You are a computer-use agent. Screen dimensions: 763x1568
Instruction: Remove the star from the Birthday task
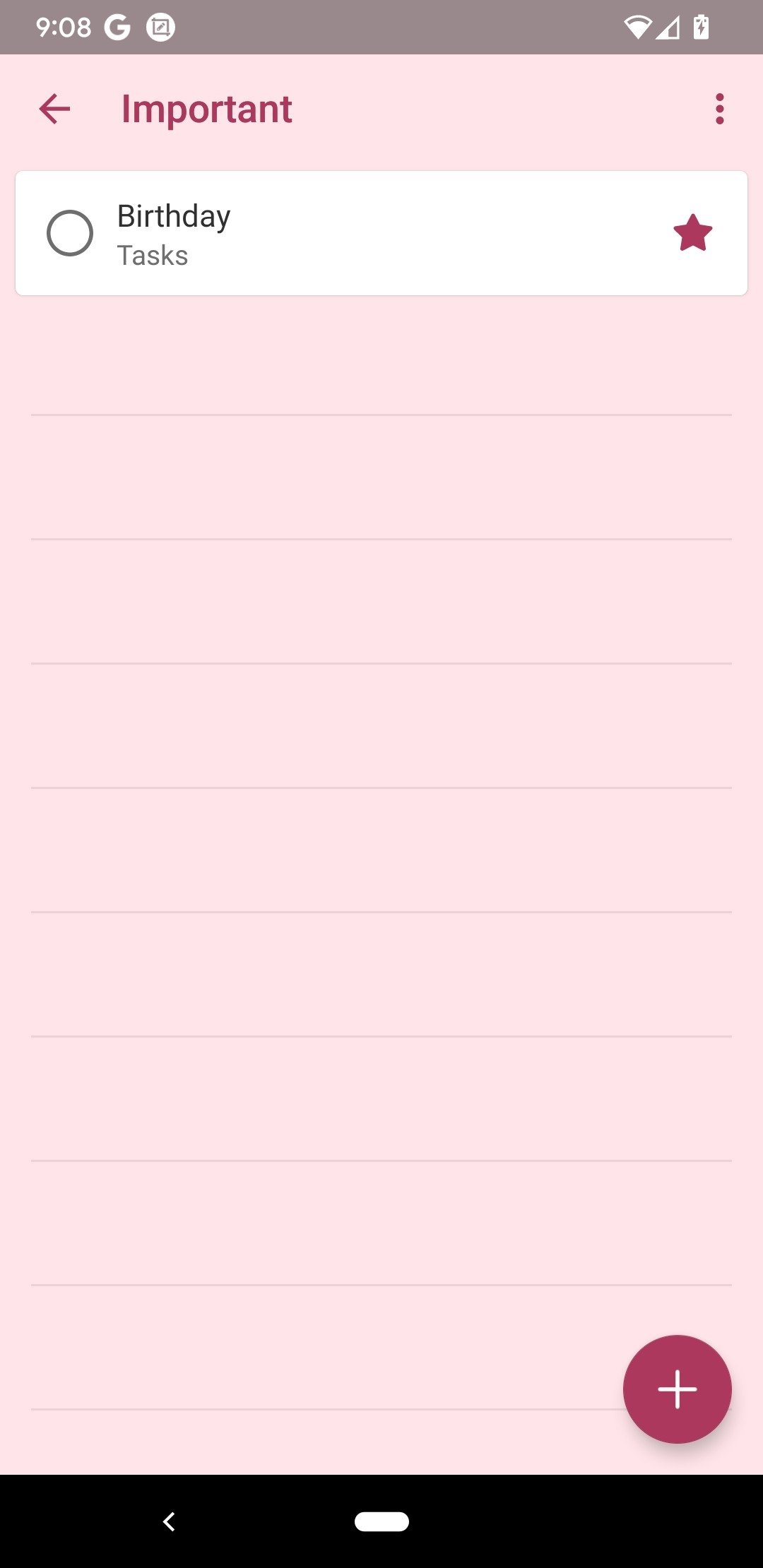coord(692,233)
